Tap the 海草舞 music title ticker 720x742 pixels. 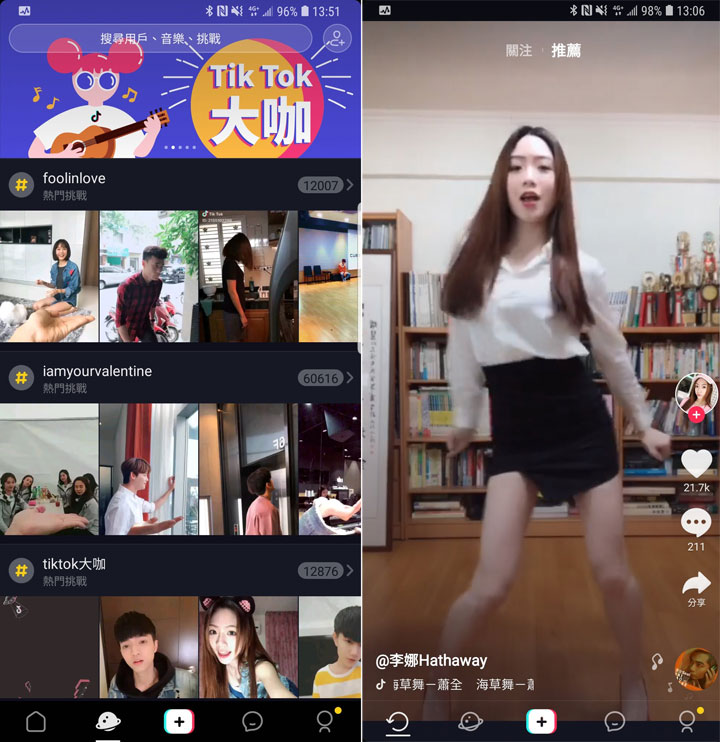point(460,685)
